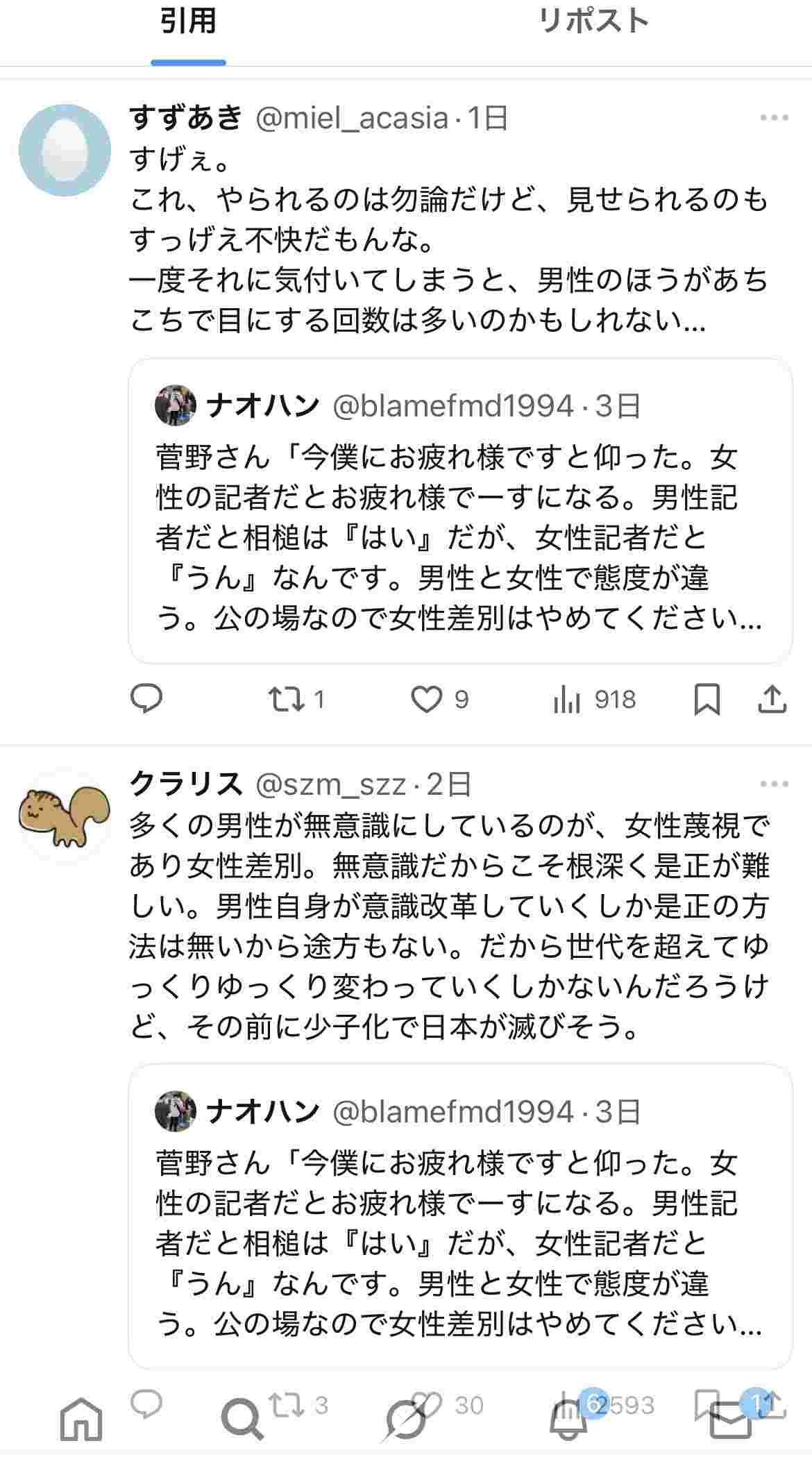This screenshot has width=812, height=1457.
Task: Open overflow menu on すずあき's post
Action: (x=774, y=118)
